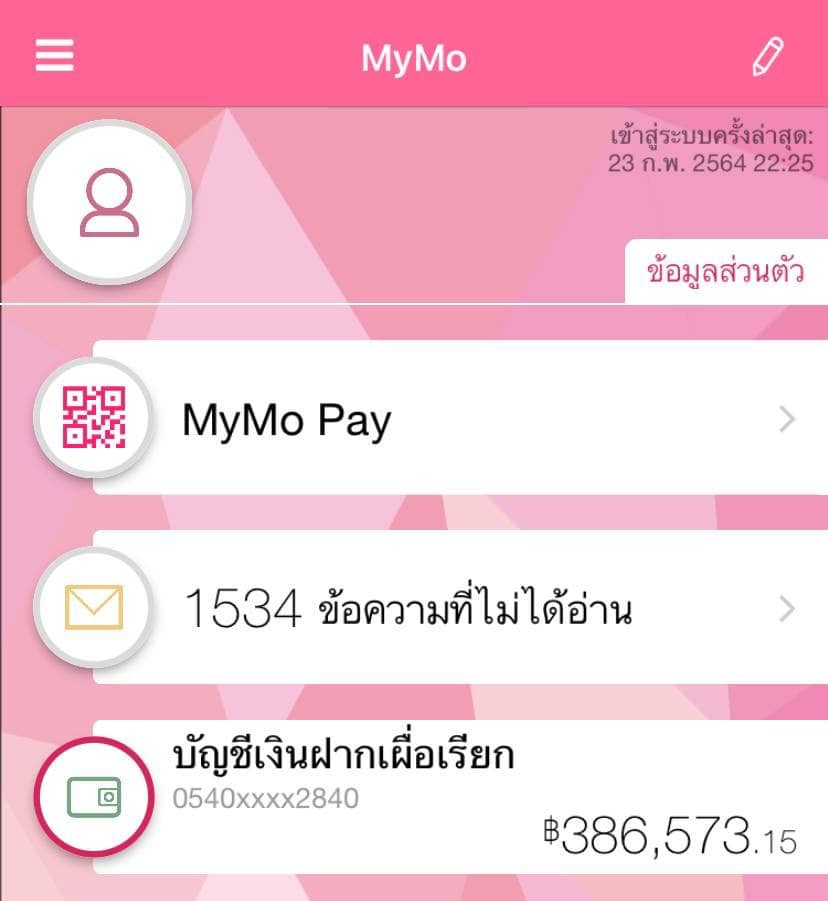
Task: Tap the pencil edit icon
Action: (768, 57)
